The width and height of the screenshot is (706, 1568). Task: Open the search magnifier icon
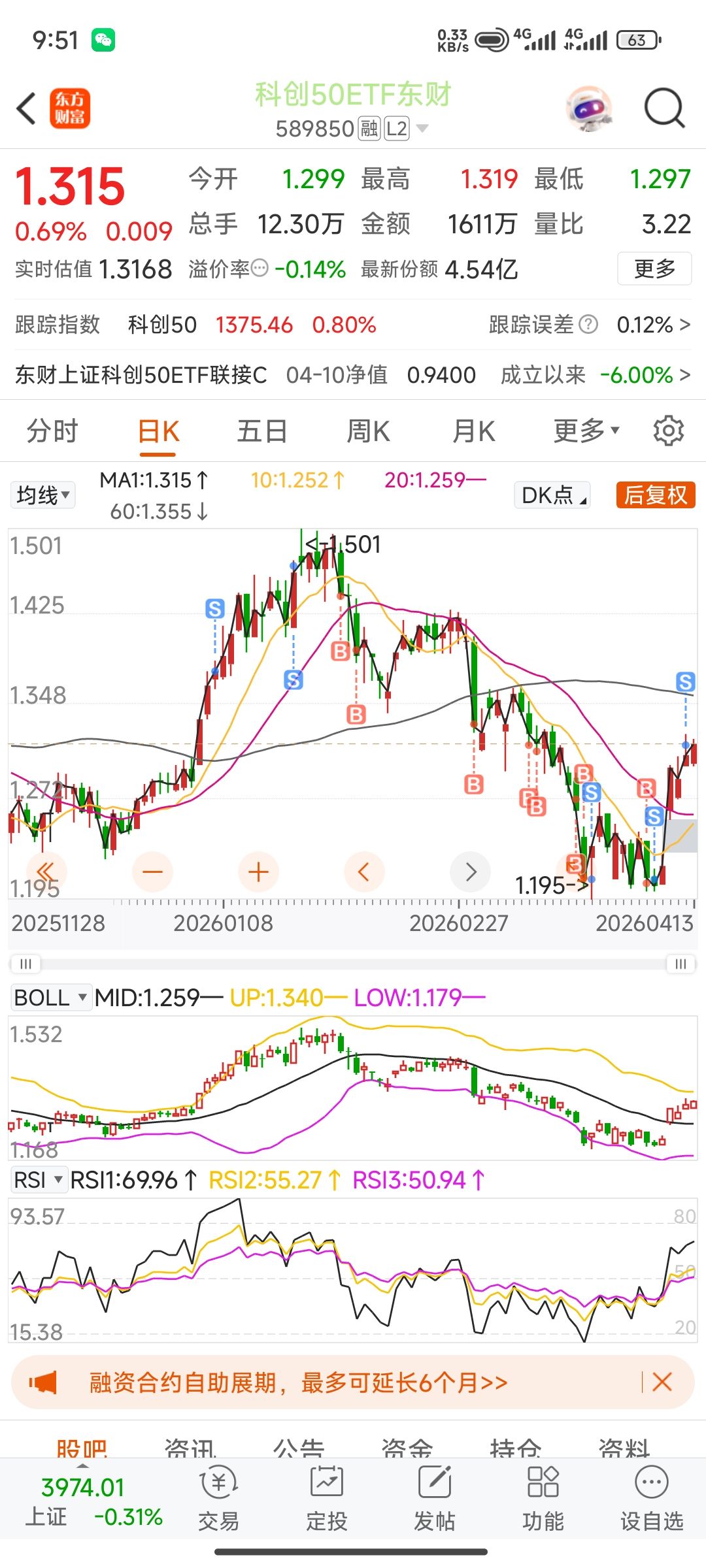coord(664,108)
